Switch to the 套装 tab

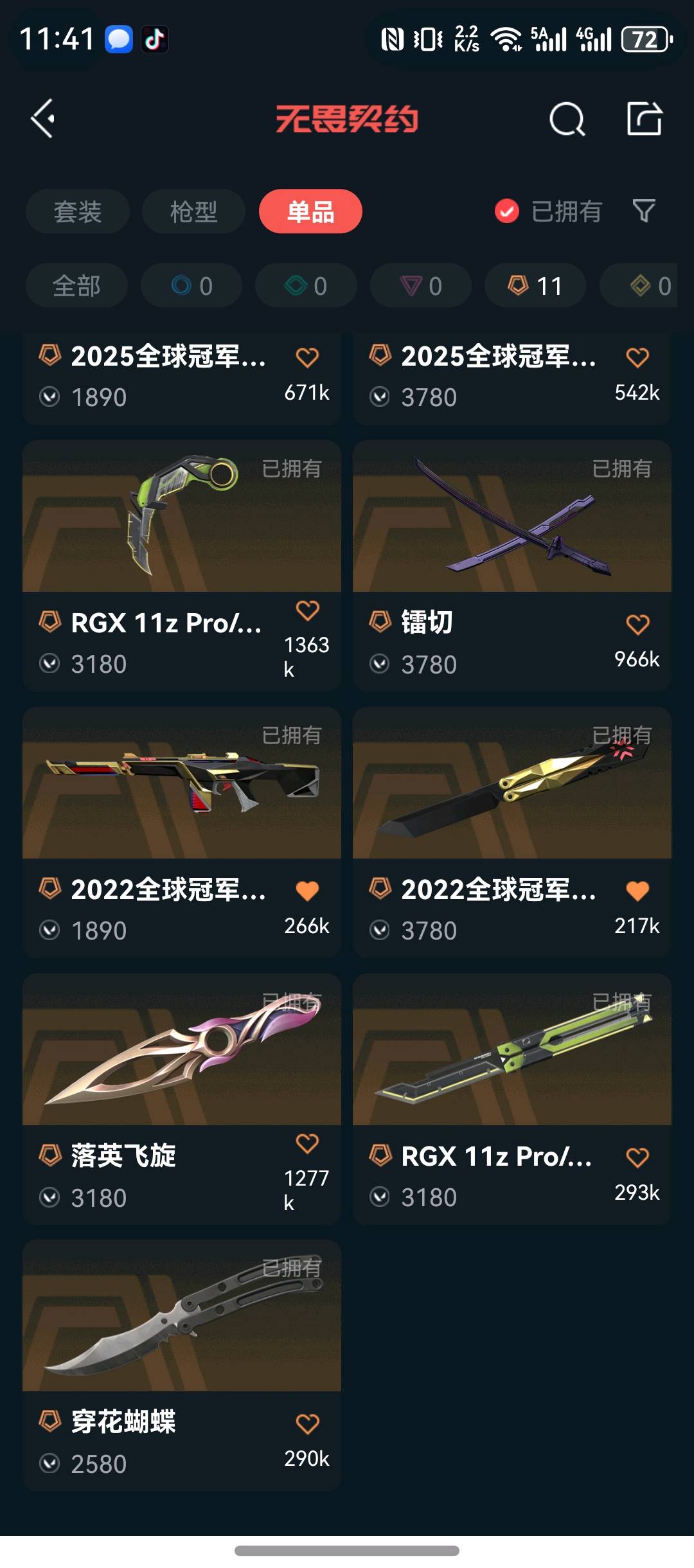(x=78, y=211)
